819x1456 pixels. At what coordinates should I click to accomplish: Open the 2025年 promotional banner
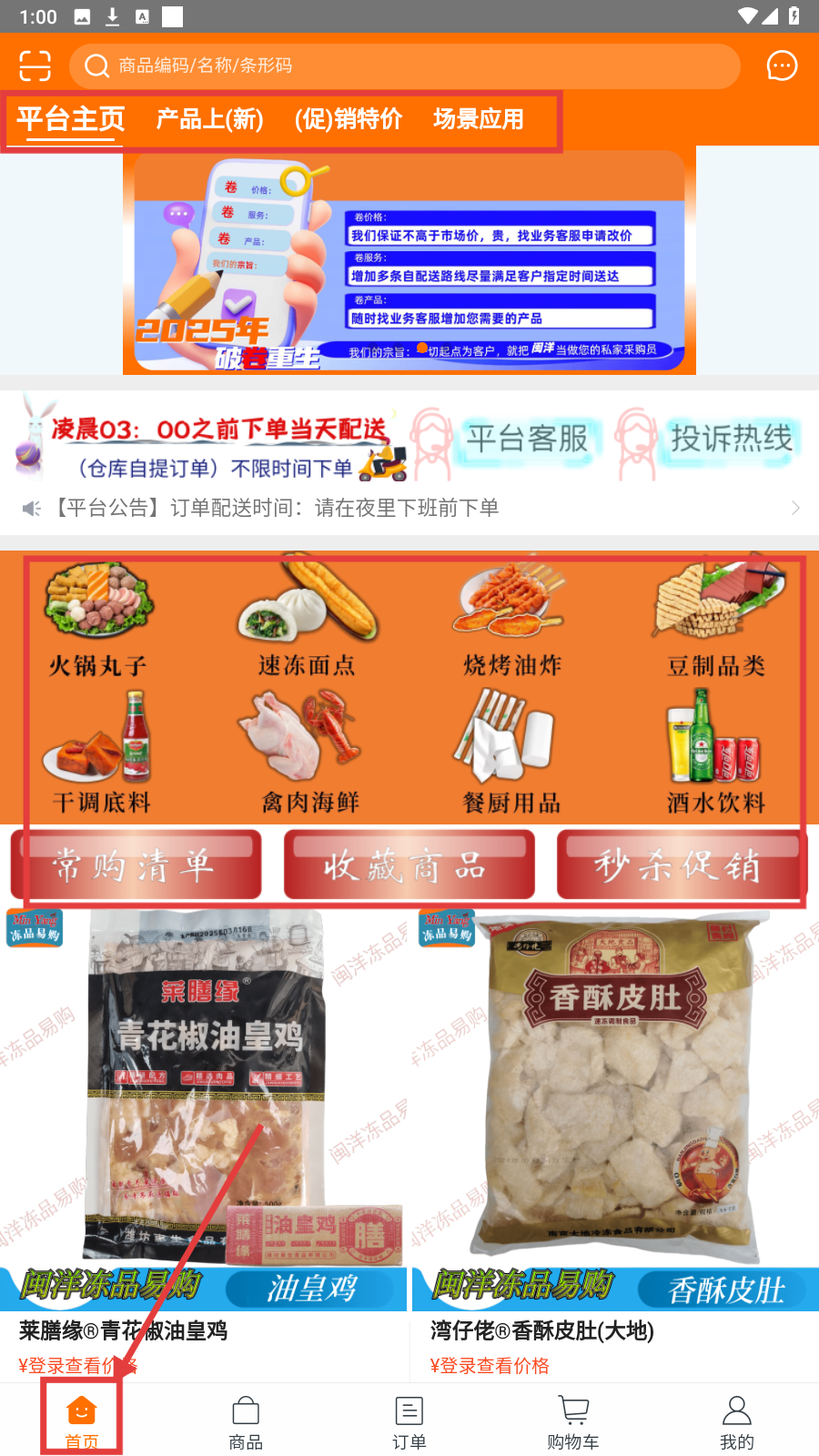point(409,264)
